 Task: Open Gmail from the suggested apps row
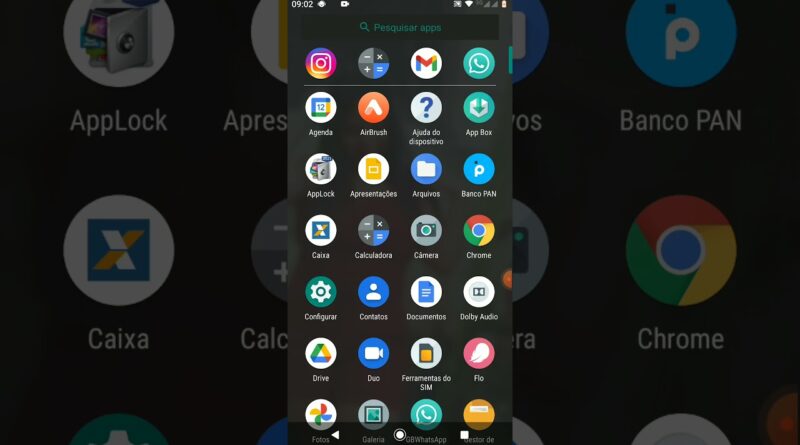coord(426,64)
